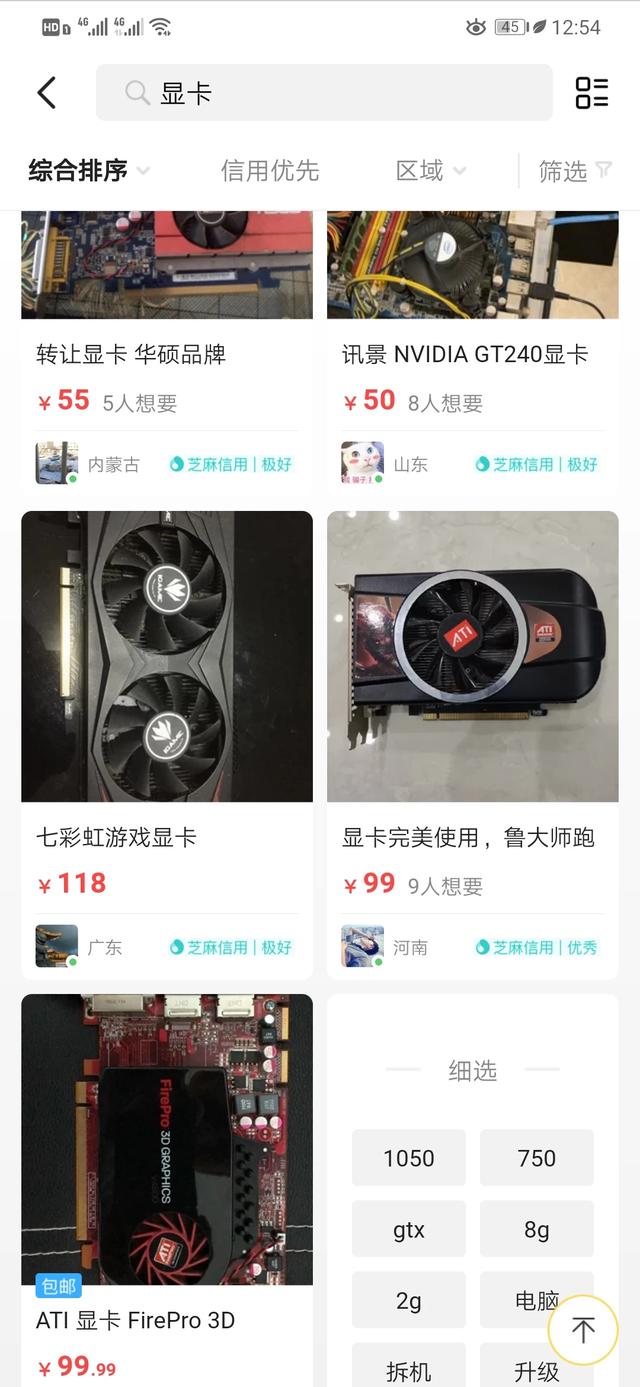Image resolution: width=640 pixels, height=1387 pixels.
Task: Go back using the arrow icon
Action: [46, 93]
